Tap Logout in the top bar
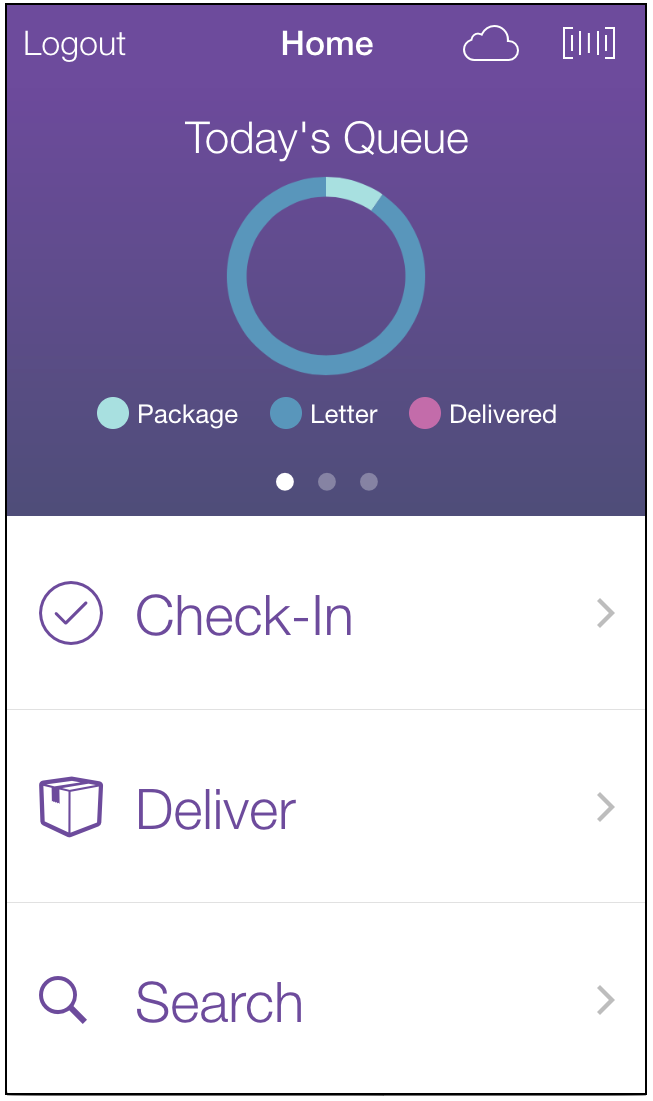The image size is (653, 1101). [74, 44]
